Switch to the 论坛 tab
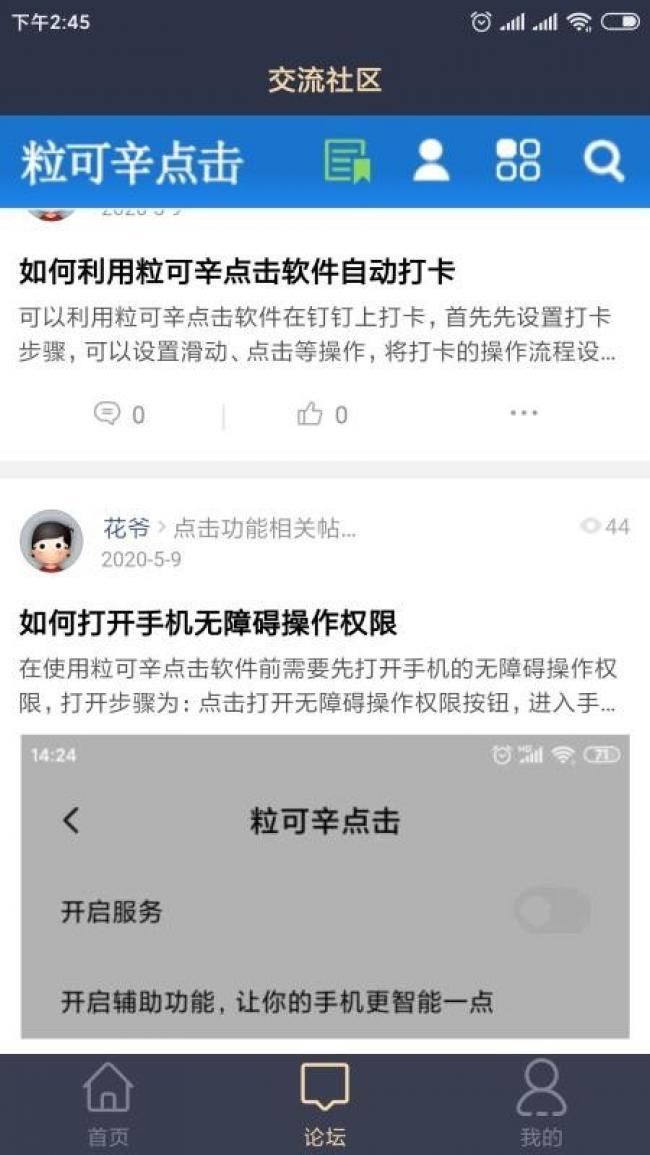The image size is (650, 1155). coord(325,1104)
